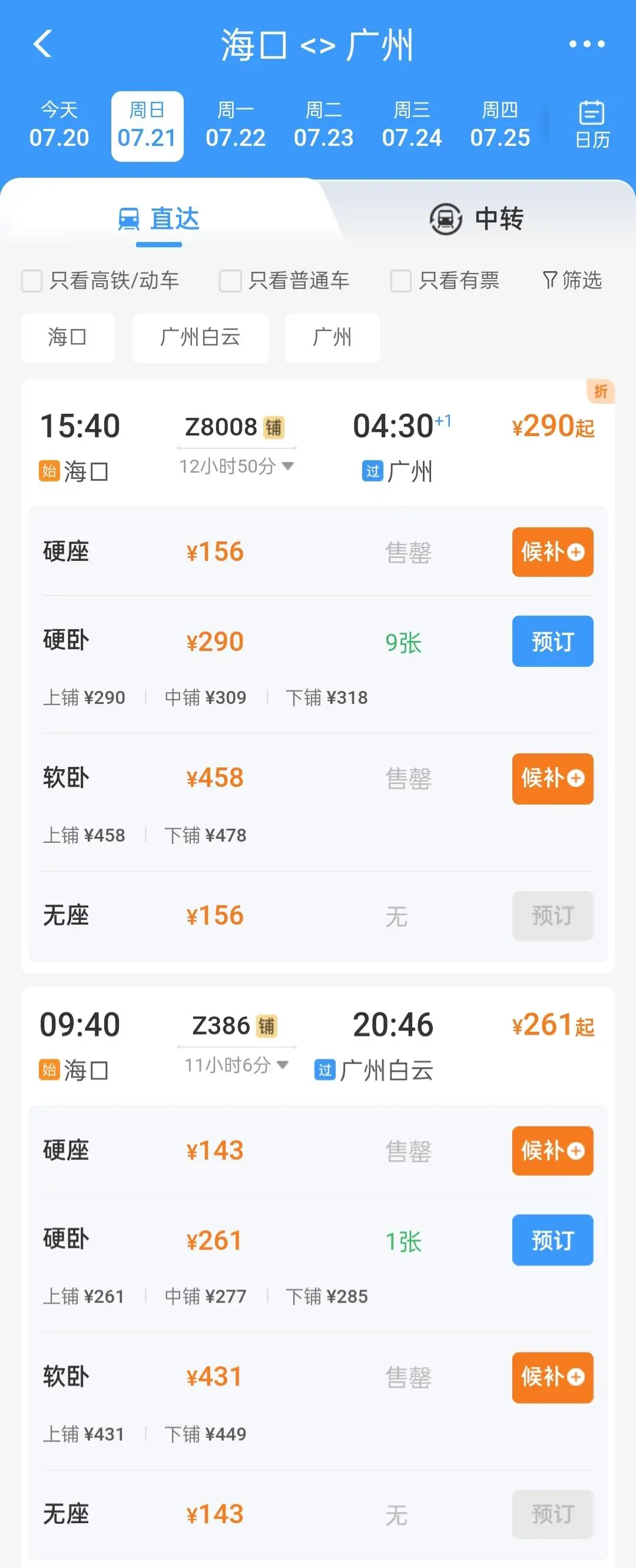Filter by 广州白云 station chip
636x1568 pixels.
(x=200, y=338)
